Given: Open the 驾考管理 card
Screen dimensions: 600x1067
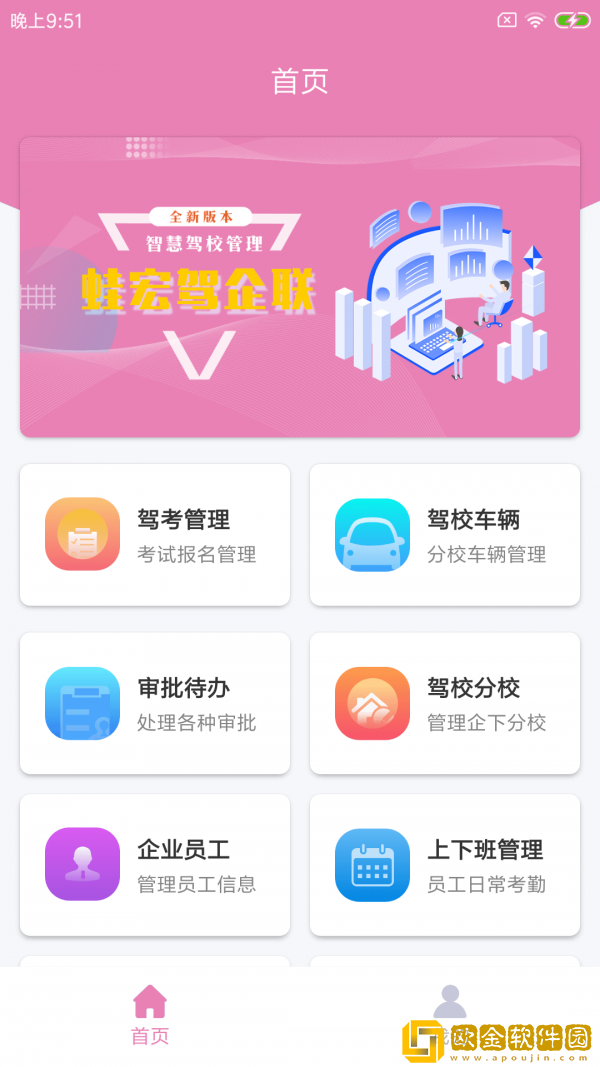Looking at the screenshot, I should click(155, 535).
